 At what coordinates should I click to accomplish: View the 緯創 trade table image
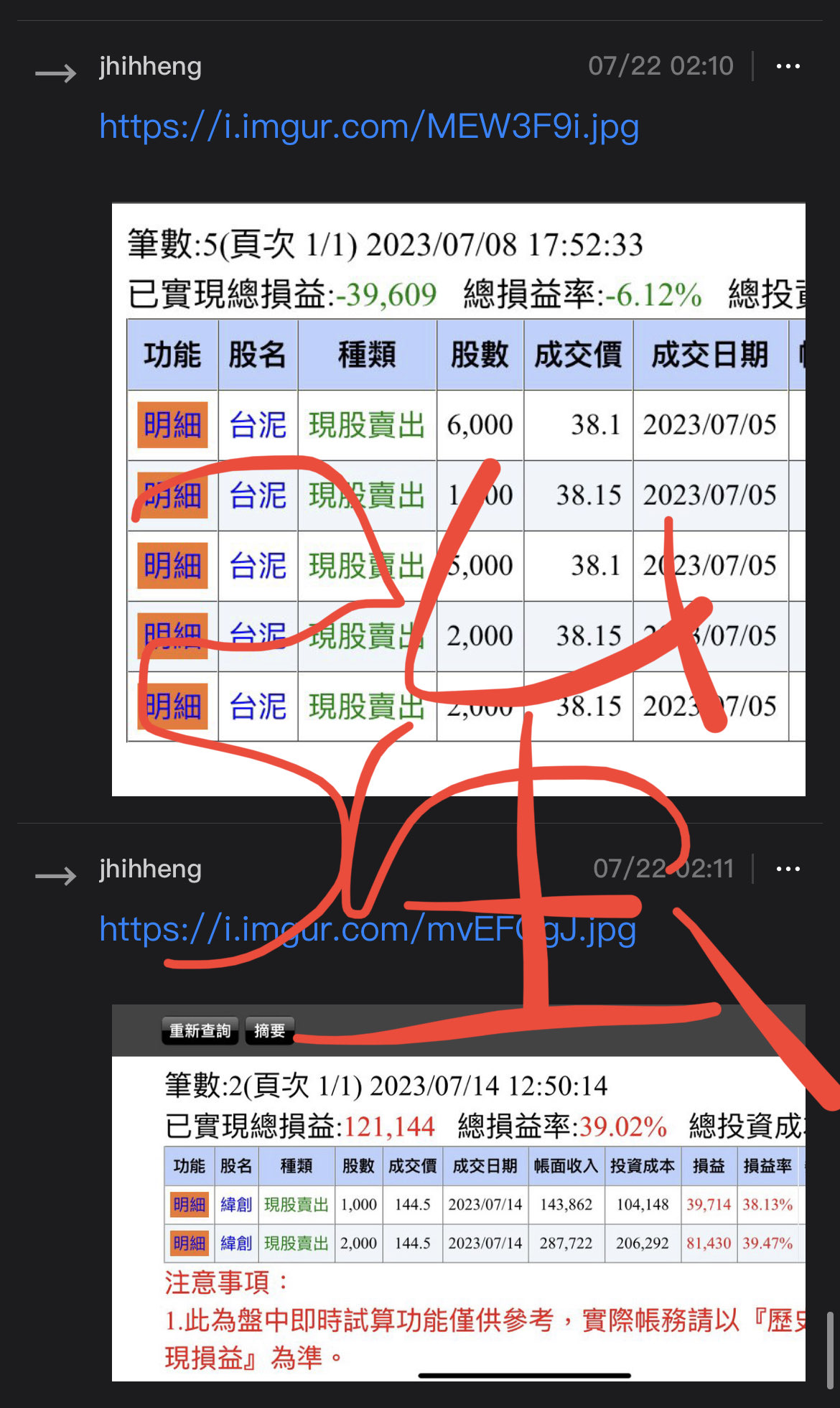click(458, 1192)
